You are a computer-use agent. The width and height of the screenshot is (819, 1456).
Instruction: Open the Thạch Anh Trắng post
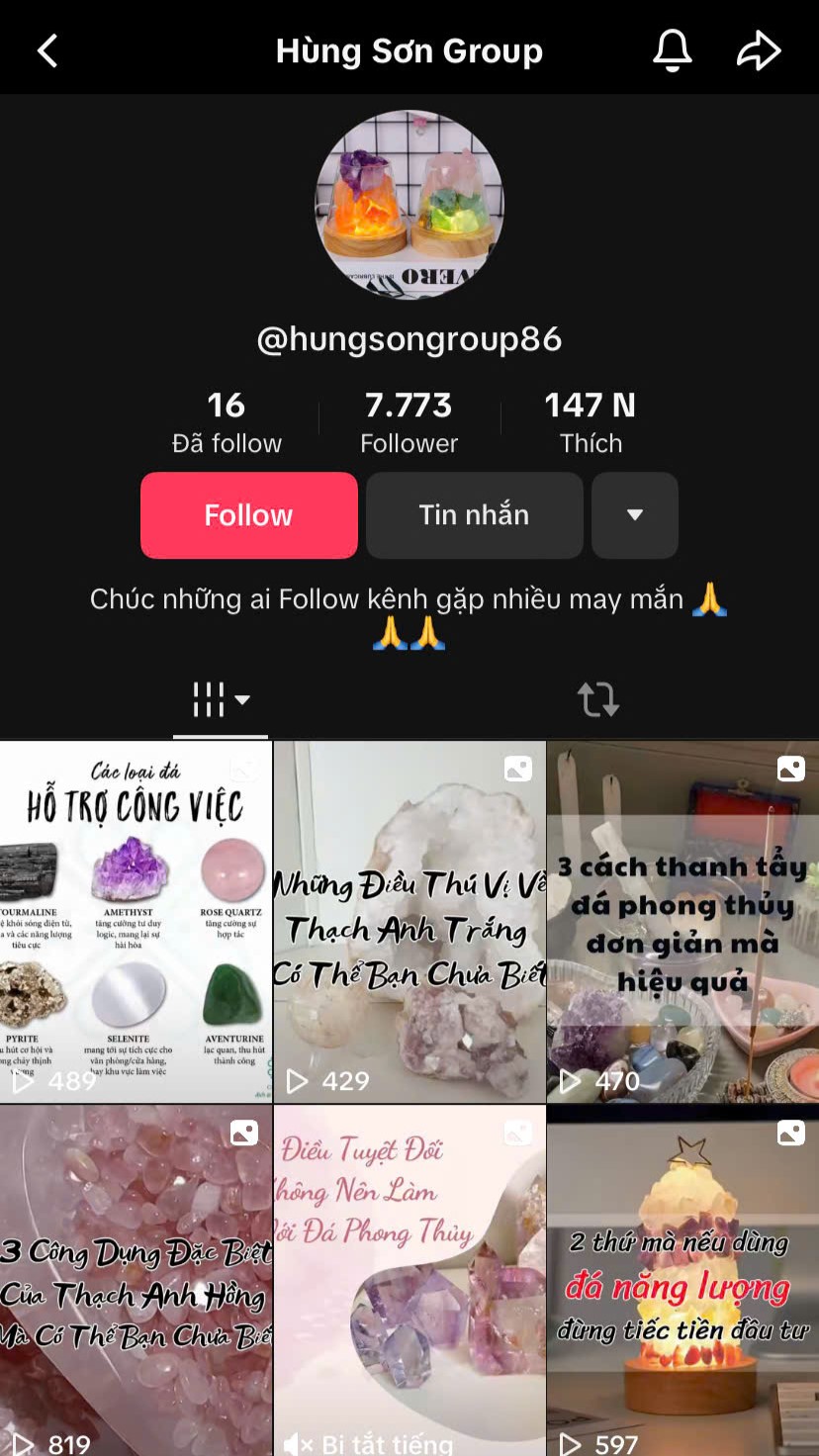[409, 922]
